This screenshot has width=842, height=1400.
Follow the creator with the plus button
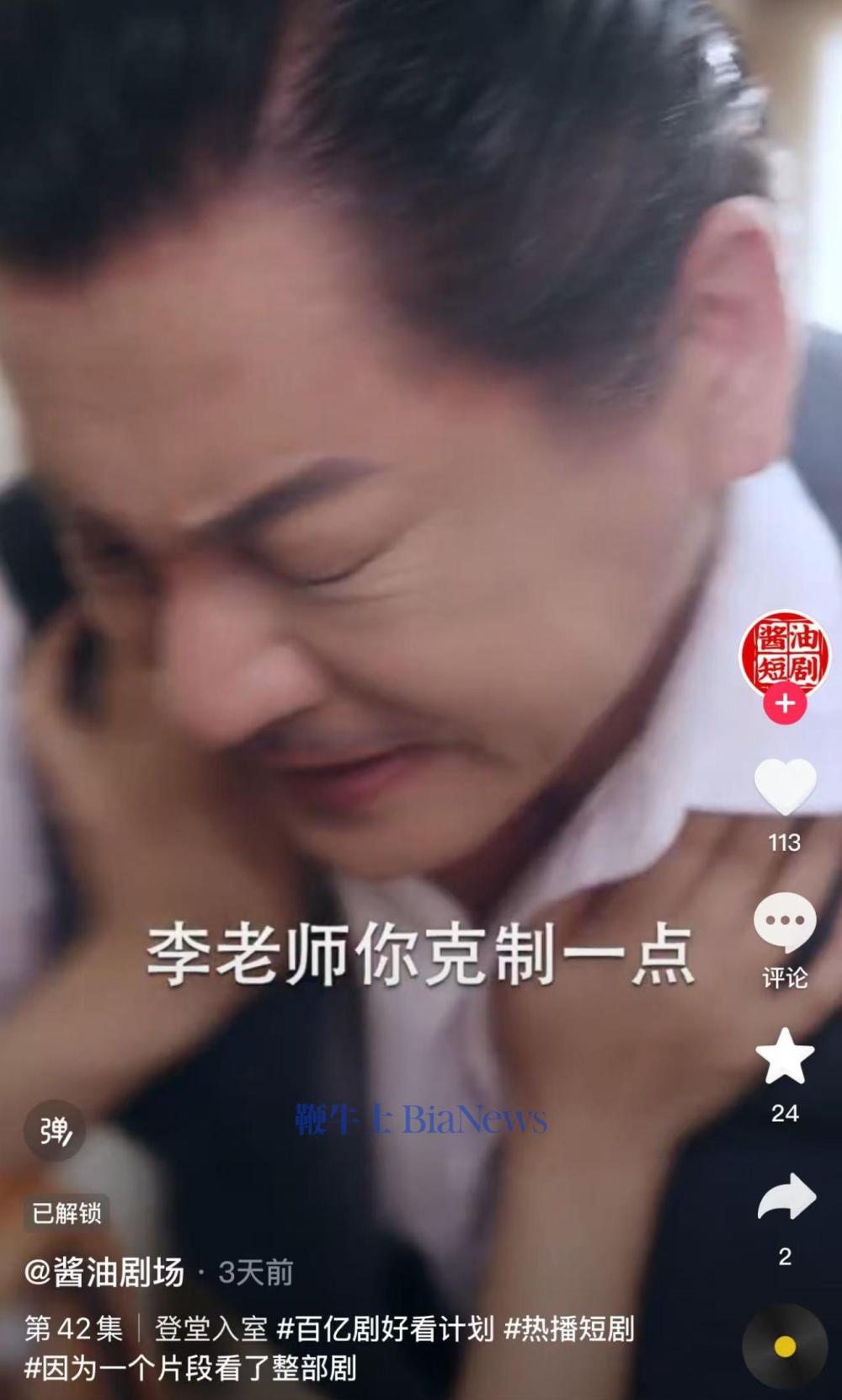pyautogui.click(x=785, y=703)
